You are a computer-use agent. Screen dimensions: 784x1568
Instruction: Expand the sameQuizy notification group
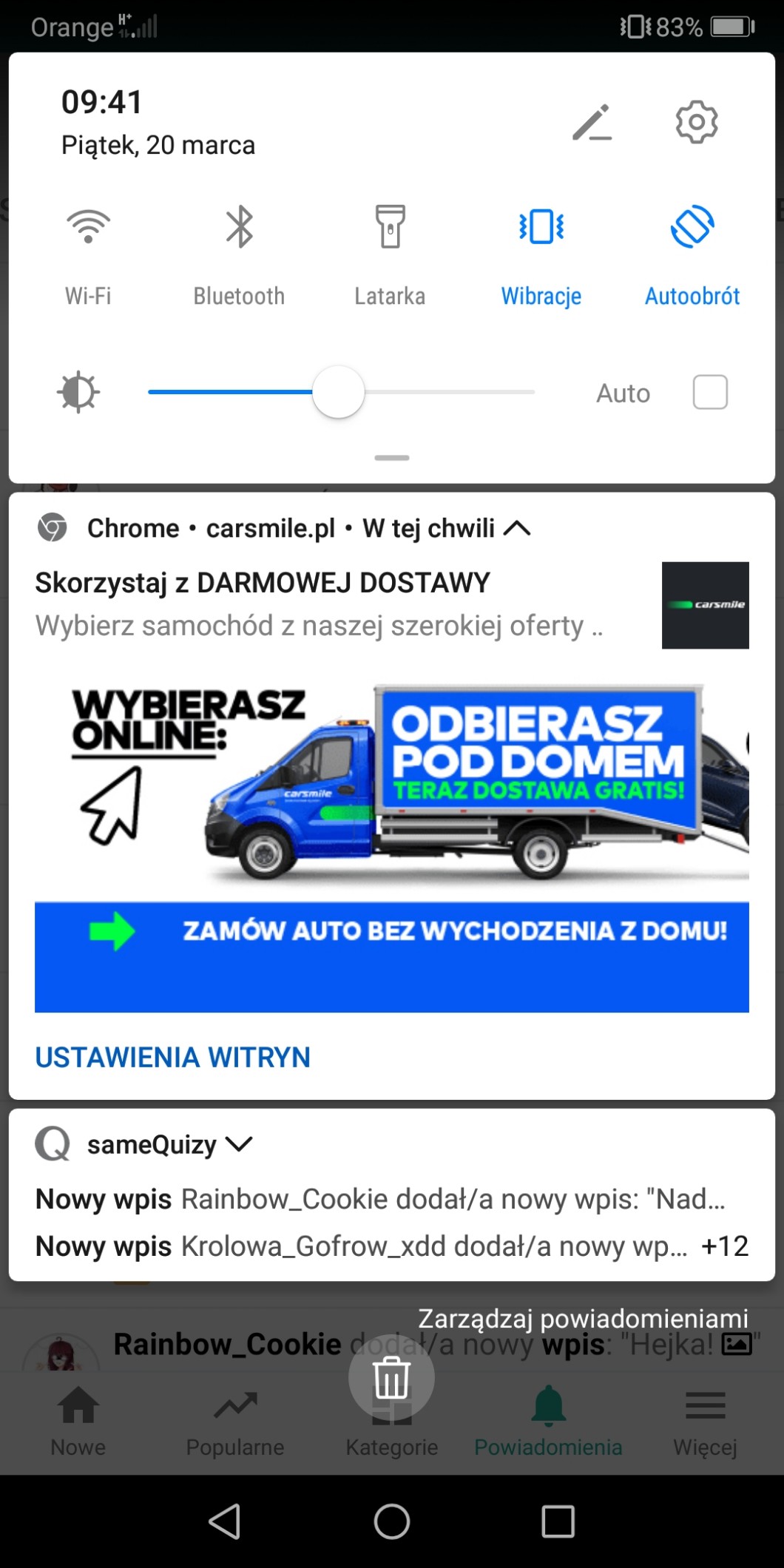click(x=239, y=1144)
